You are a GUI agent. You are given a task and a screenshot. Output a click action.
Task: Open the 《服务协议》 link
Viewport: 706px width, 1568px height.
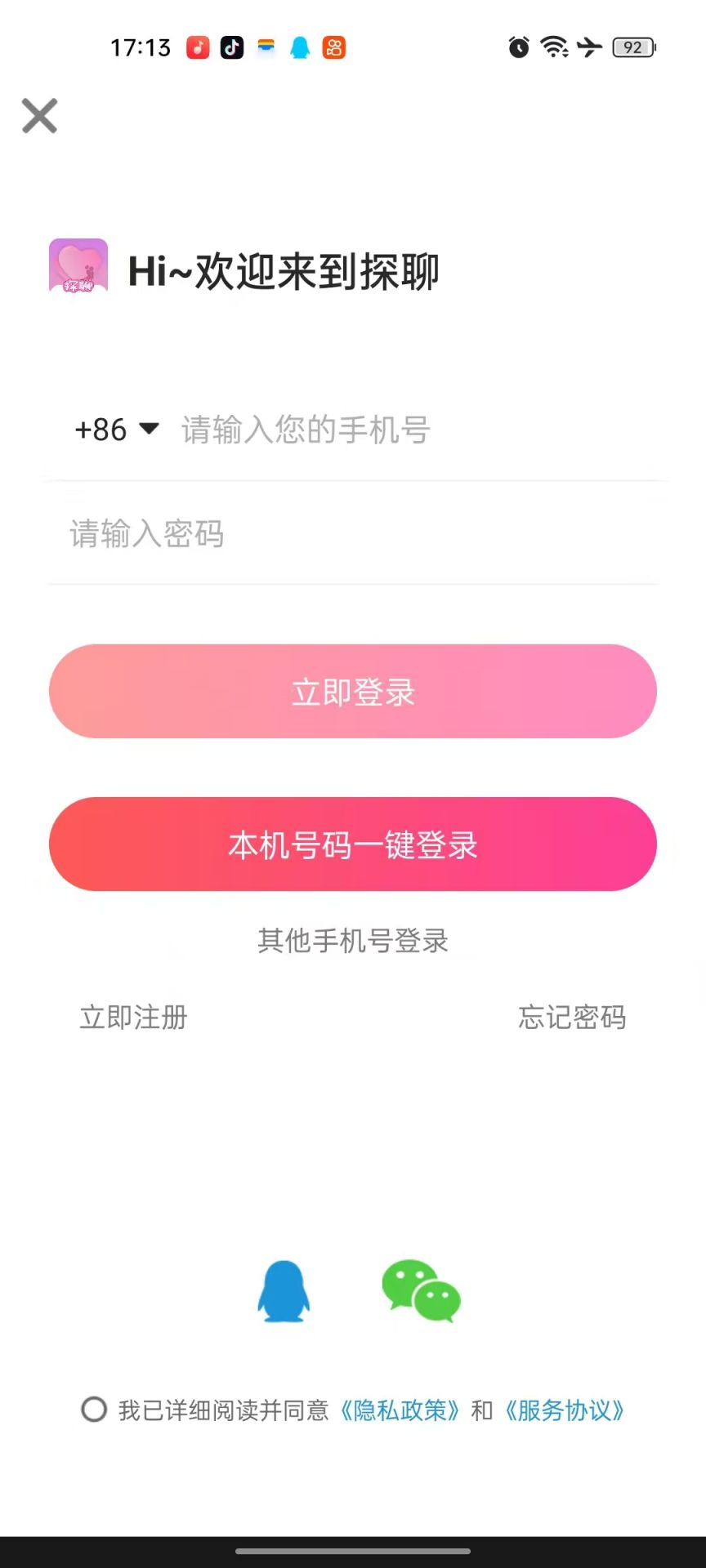(564, 1410)
